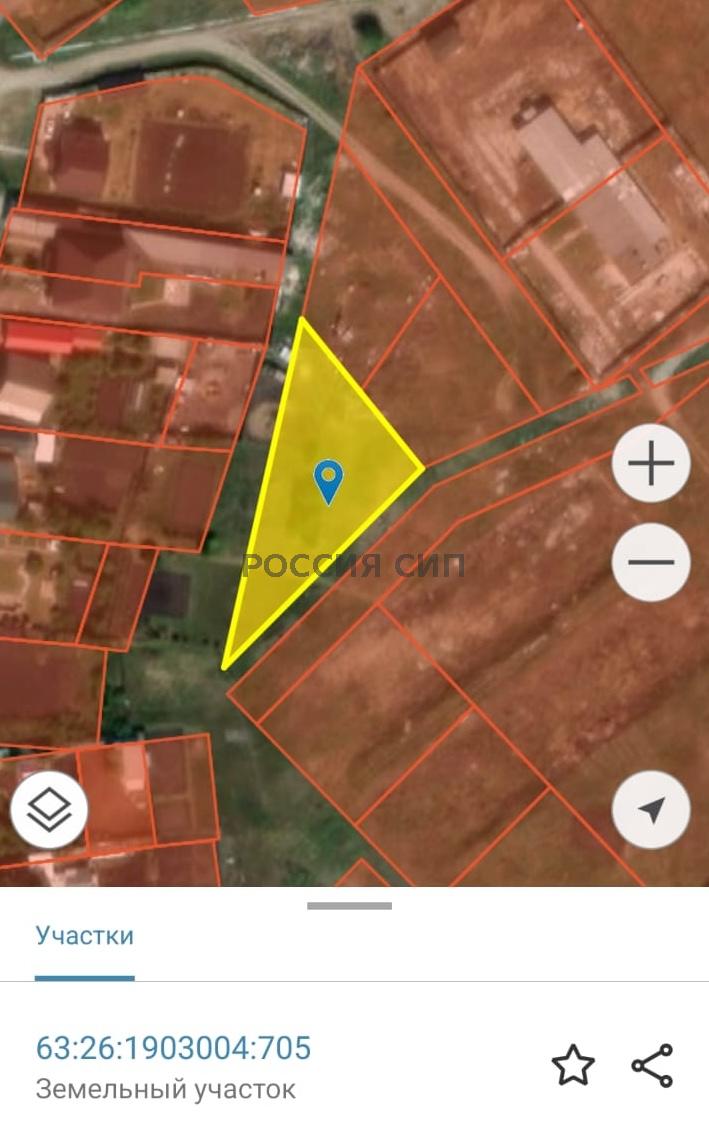Image resolution: width=709 pixels, height=1130 pixels.
Task: Open the map layers selector
Action: pos(49,811)
